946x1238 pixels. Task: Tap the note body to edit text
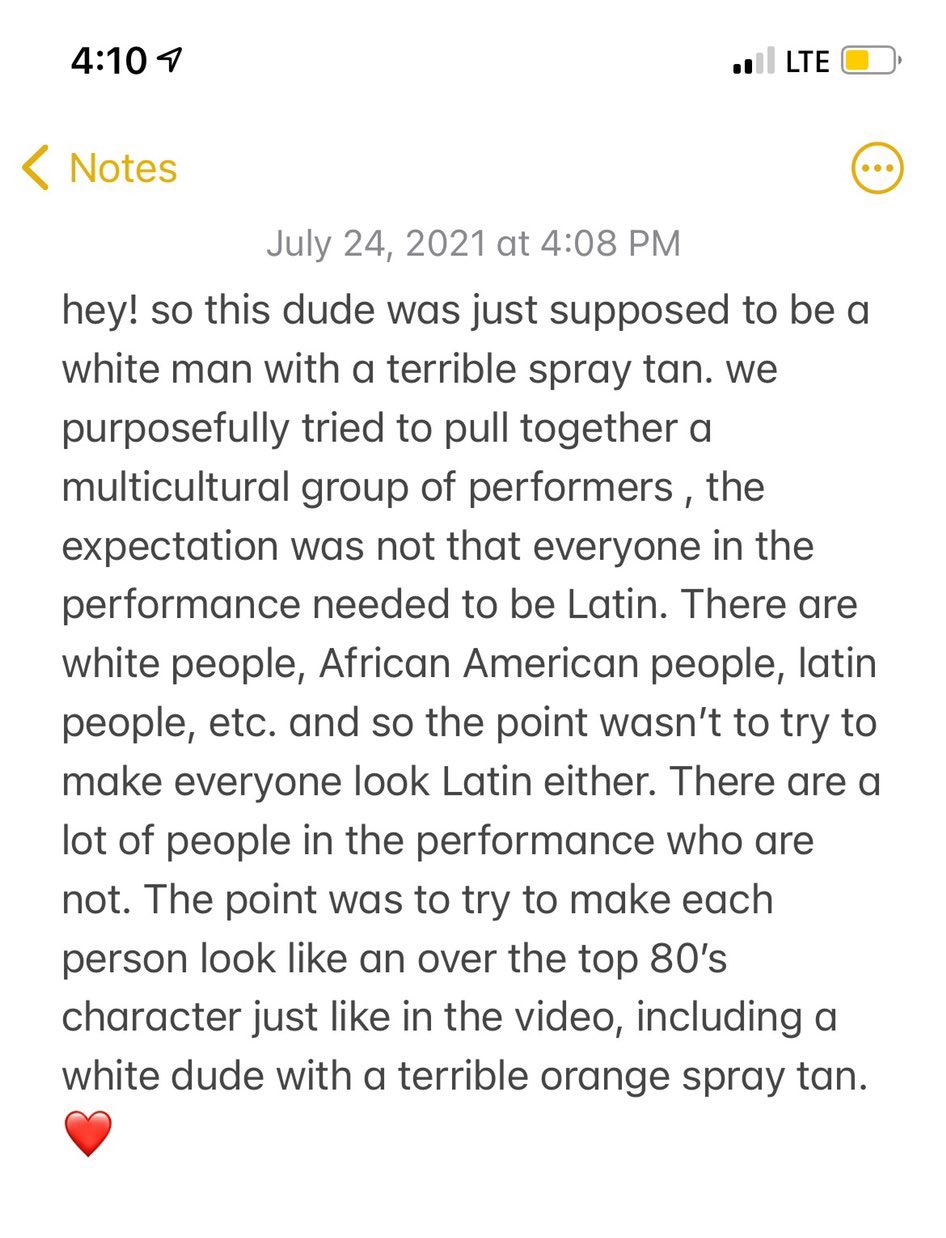(x=470, y=690)
